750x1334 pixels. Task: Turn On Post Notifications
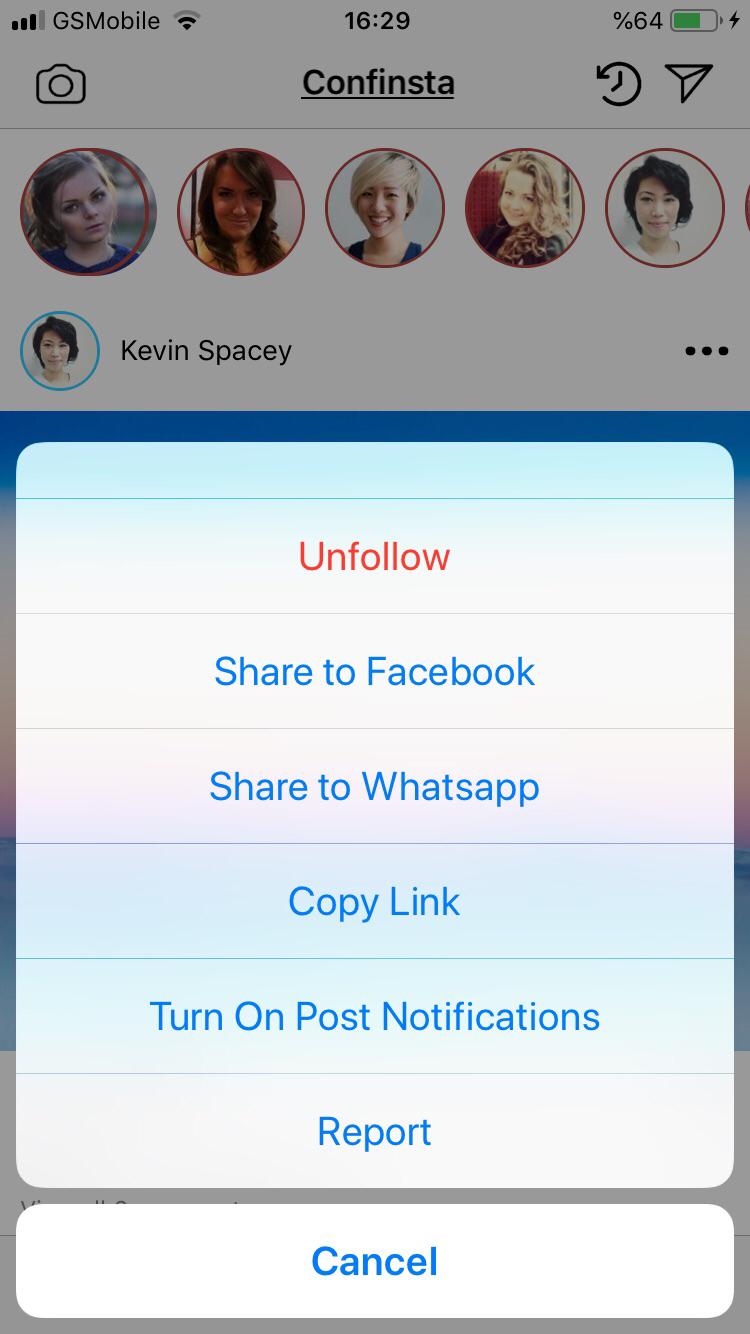click(374, 1016)
